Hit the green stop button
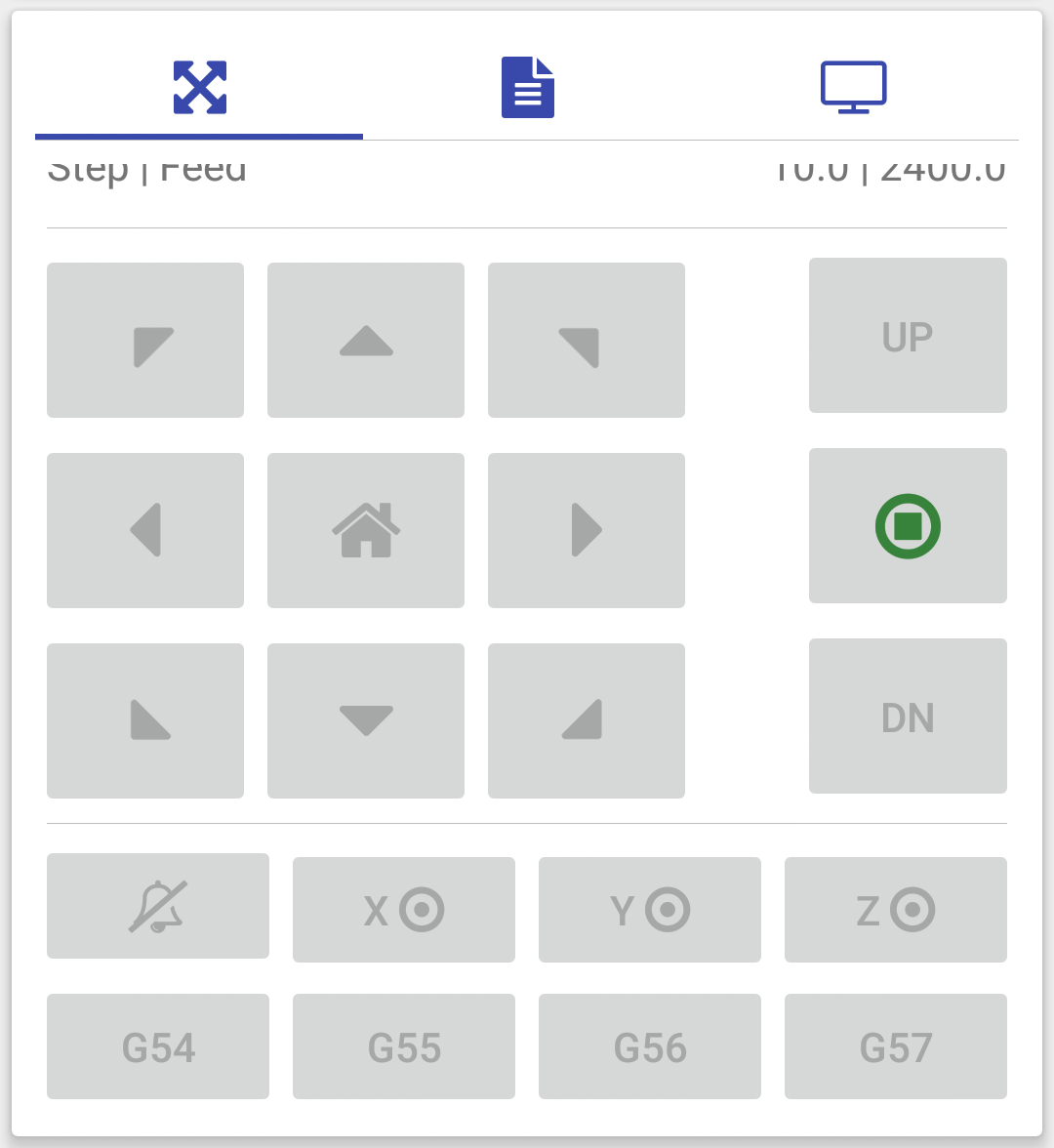 [908, 525]
